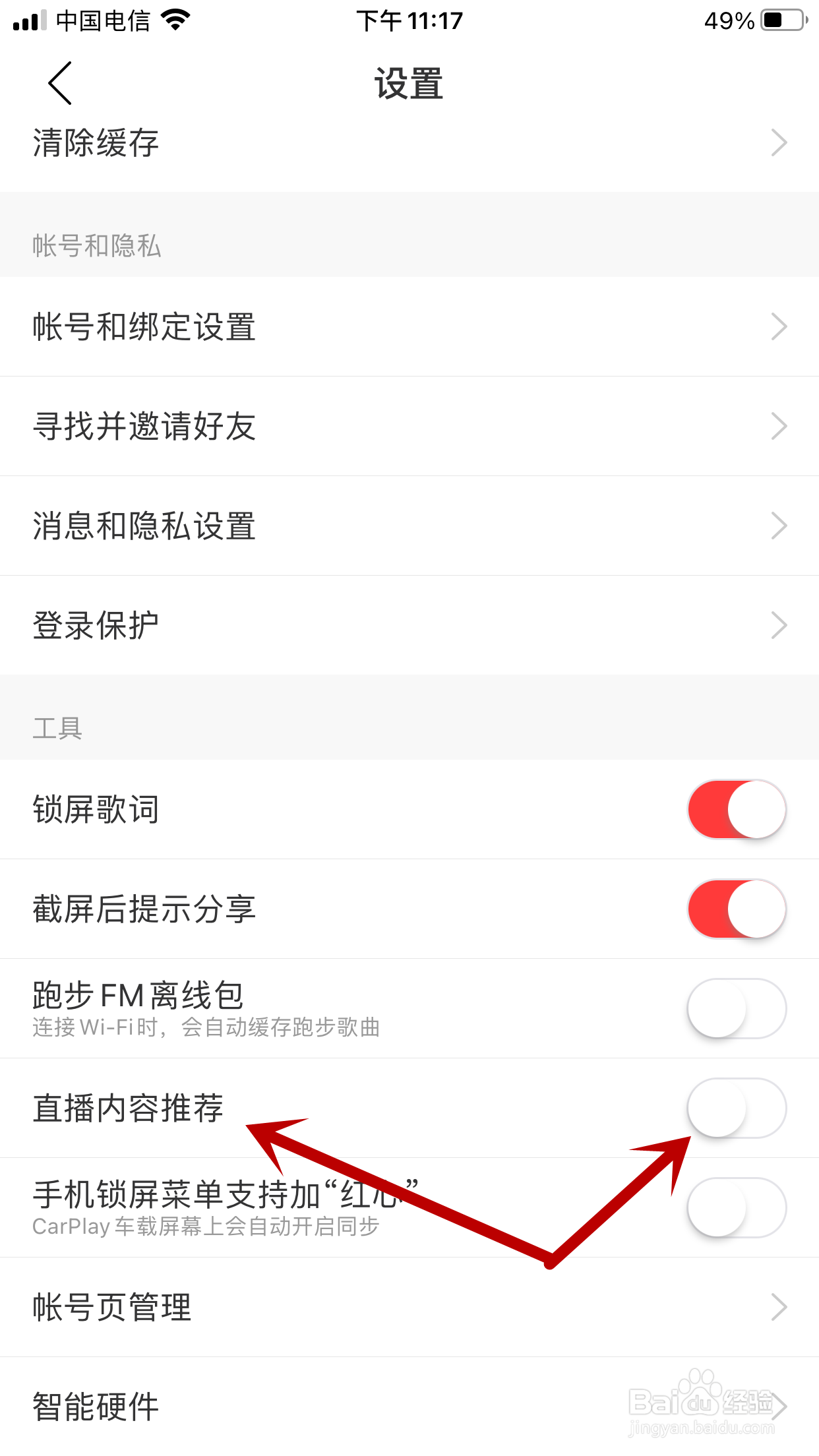The image size is (819, 1456).
Task: Open 登录保护 settings
Action: 409,626
